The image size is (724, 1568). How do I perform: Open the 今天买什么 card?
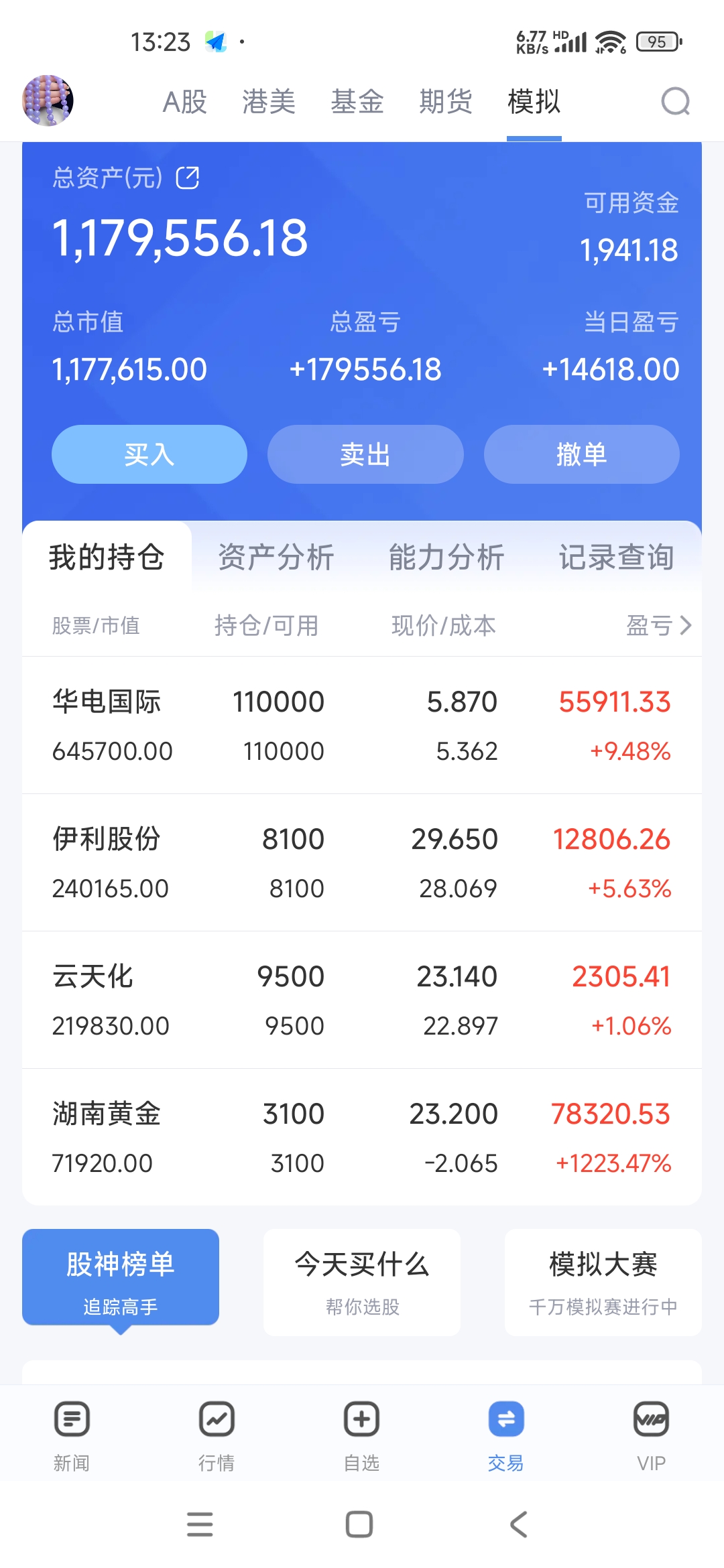click(x=362, y=1282)
